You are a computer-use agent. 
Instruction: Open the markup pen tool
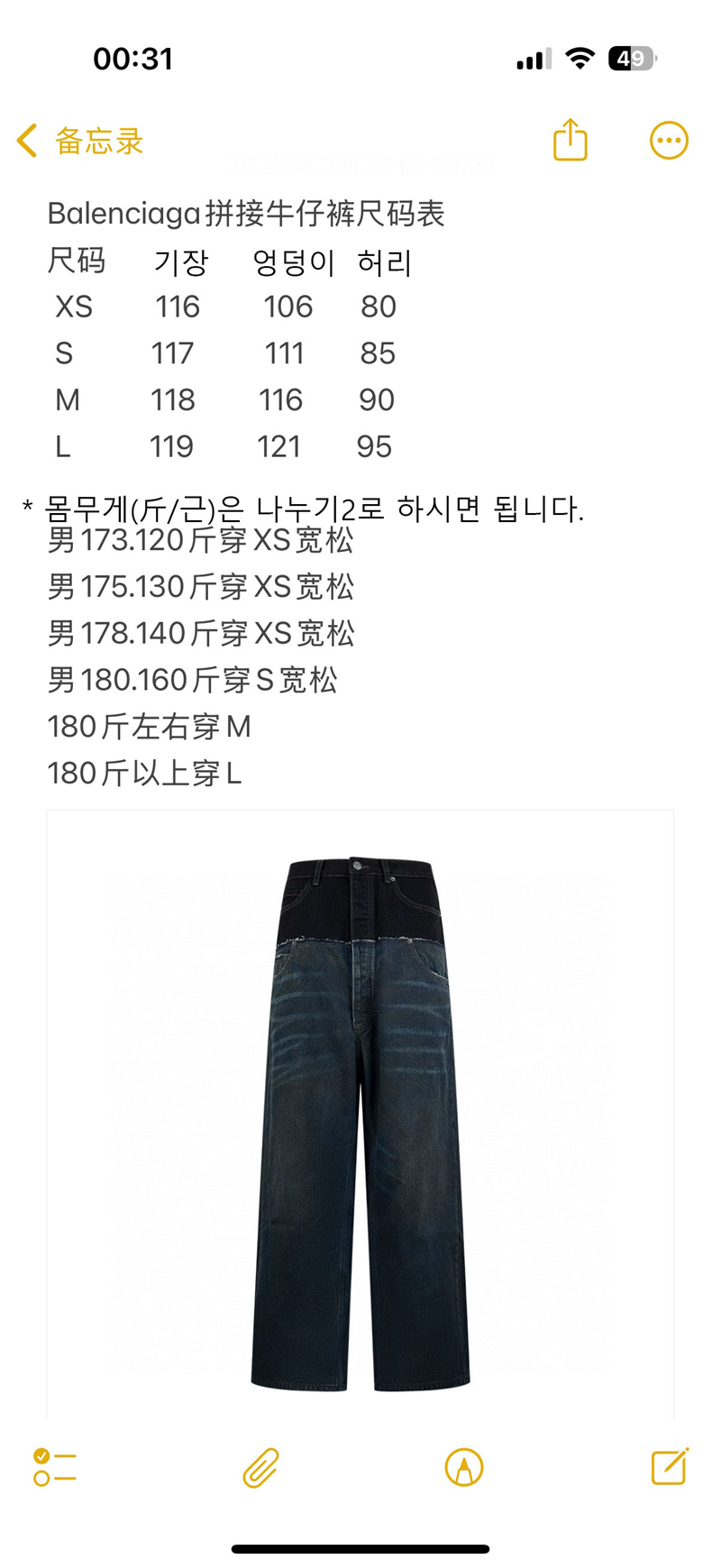(x=464, y=1467)
